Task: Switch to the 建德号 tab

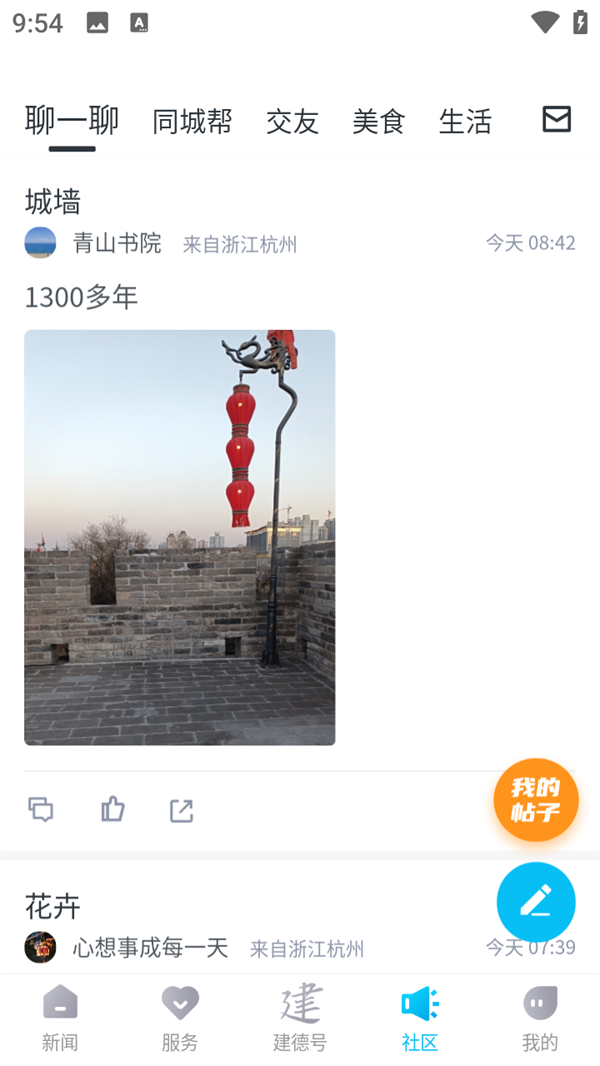Action: pyautogui.click(x=300, y=1018)
